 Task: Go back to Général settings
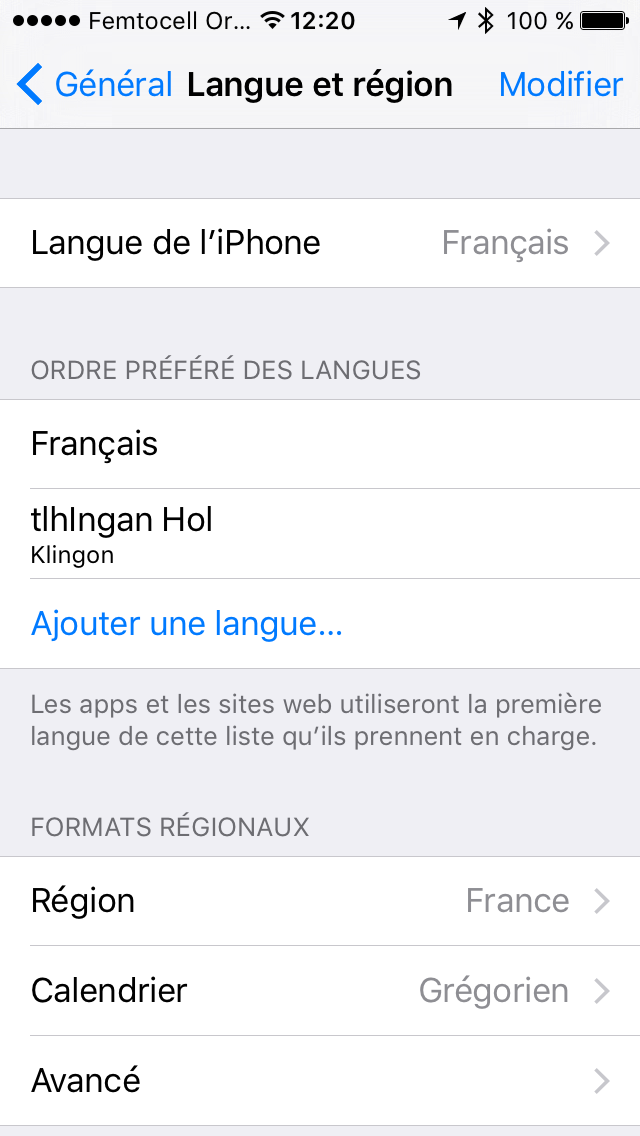pos(94,85)
